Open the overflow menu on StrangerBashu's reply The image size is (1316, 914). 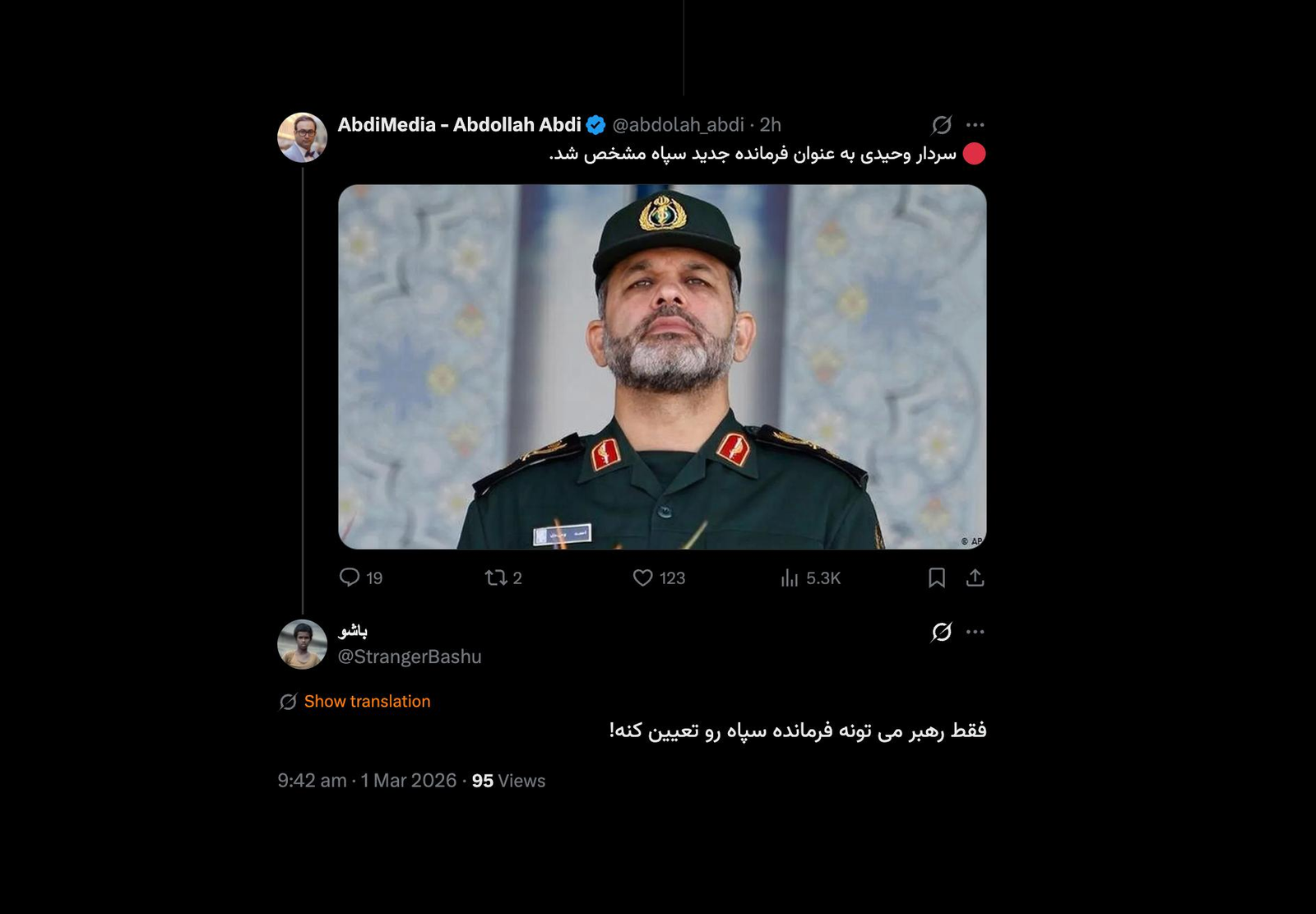[x=975, y=632]
